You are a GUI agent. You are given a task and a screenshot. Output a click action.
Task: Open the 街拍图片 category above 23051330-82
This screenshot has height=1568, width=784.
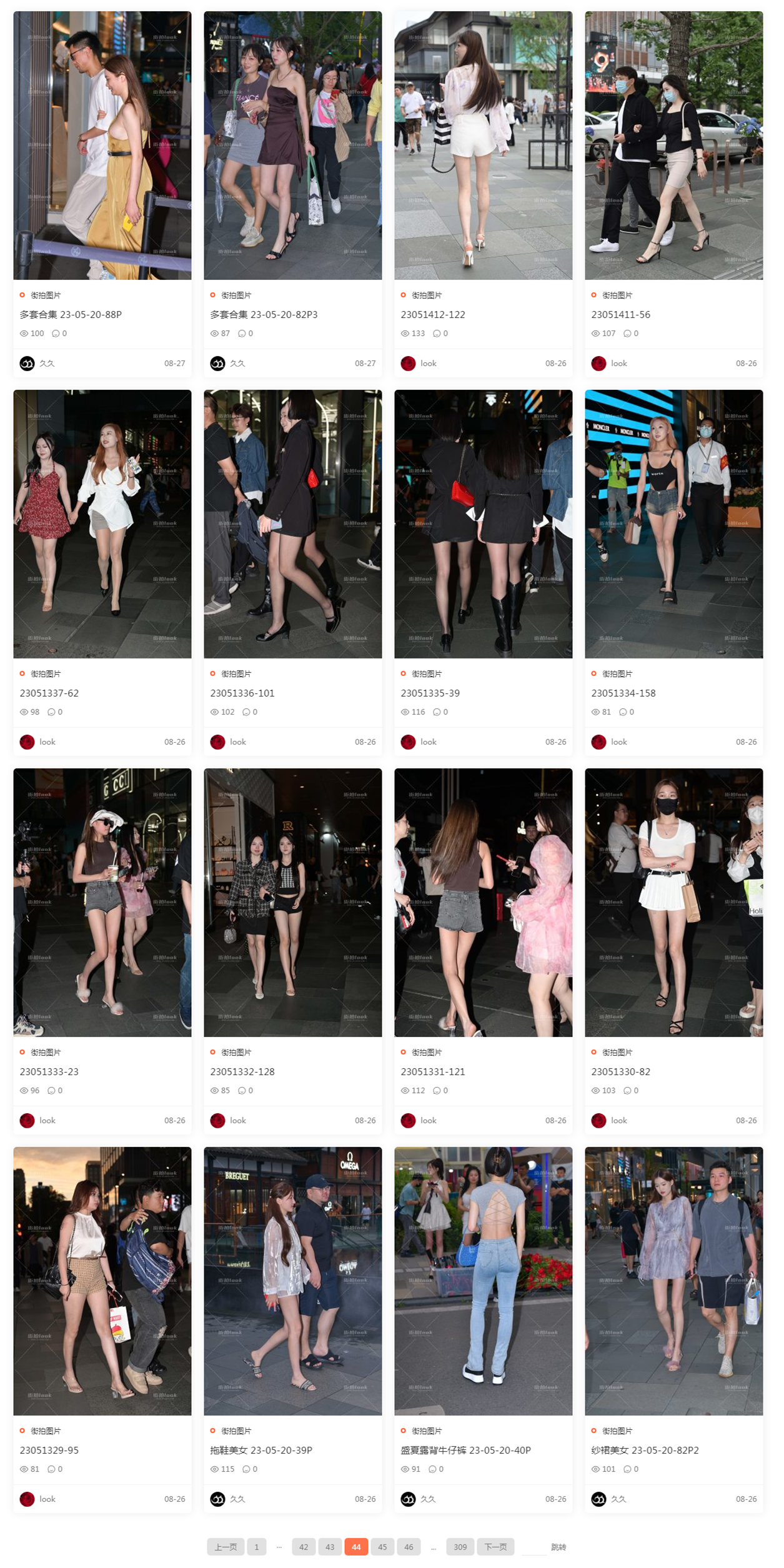click(617, 1052)
